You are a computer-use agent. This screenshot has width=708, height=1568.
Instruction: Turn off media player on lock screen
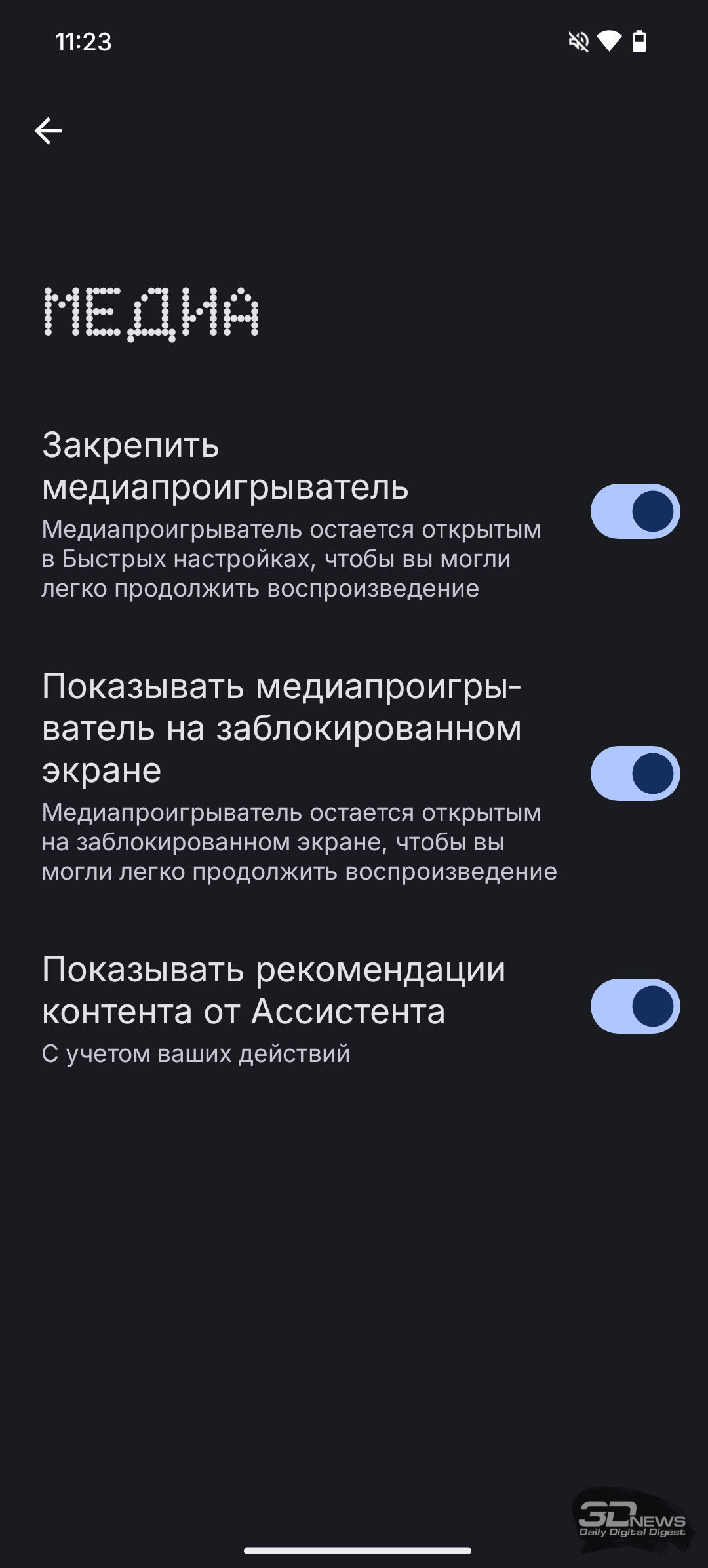tap(635, 774)
